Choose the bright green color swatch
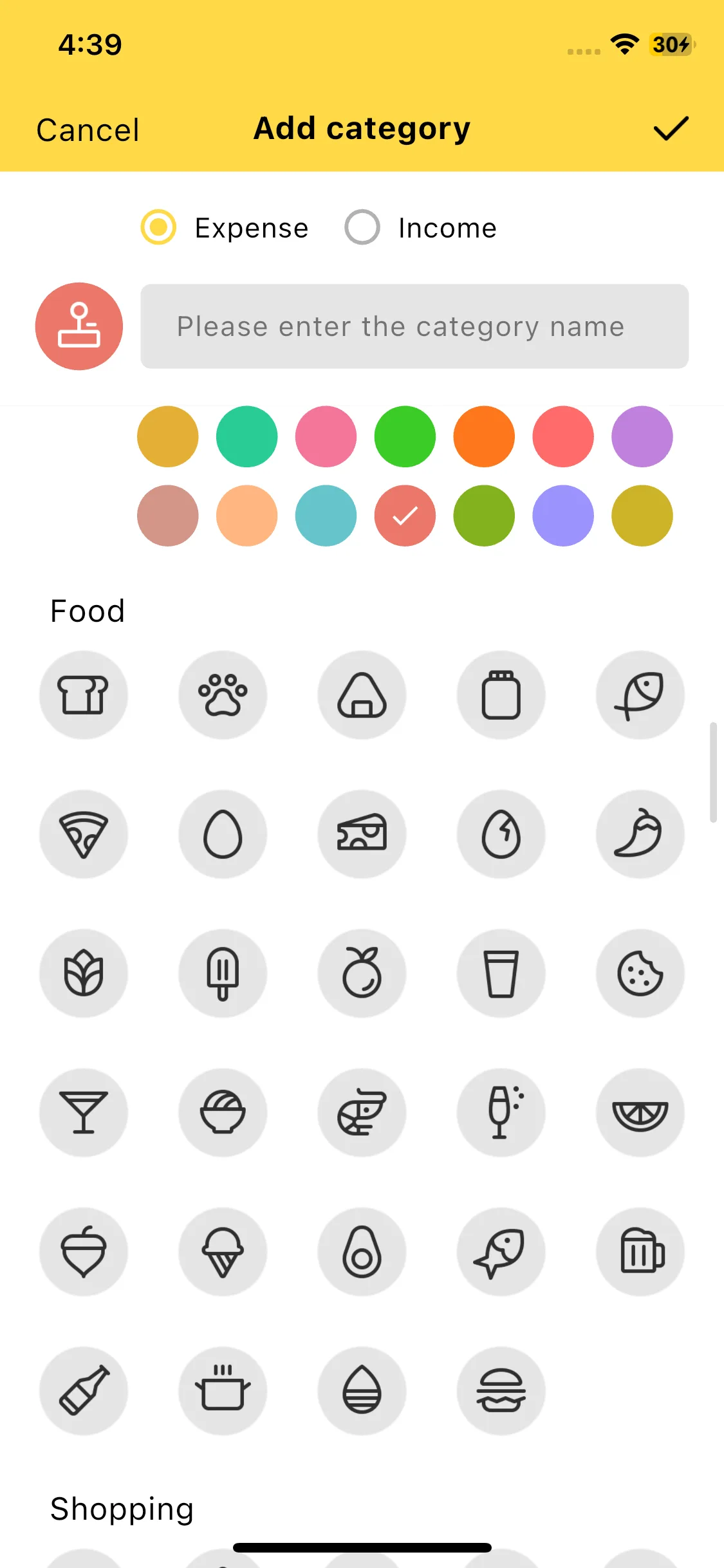Viewport: 724px width, 1568px height. point(405,436)
